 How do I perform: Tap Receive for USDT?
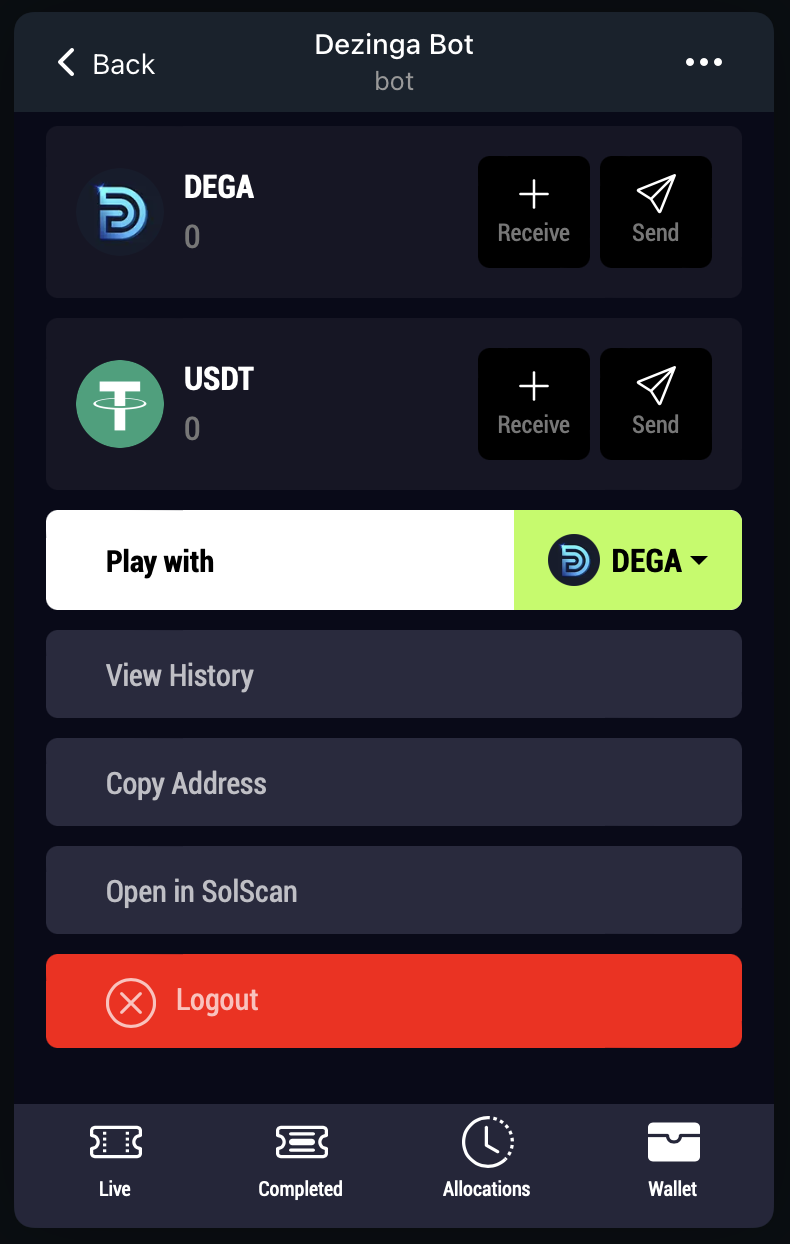(x=533, y=404)
